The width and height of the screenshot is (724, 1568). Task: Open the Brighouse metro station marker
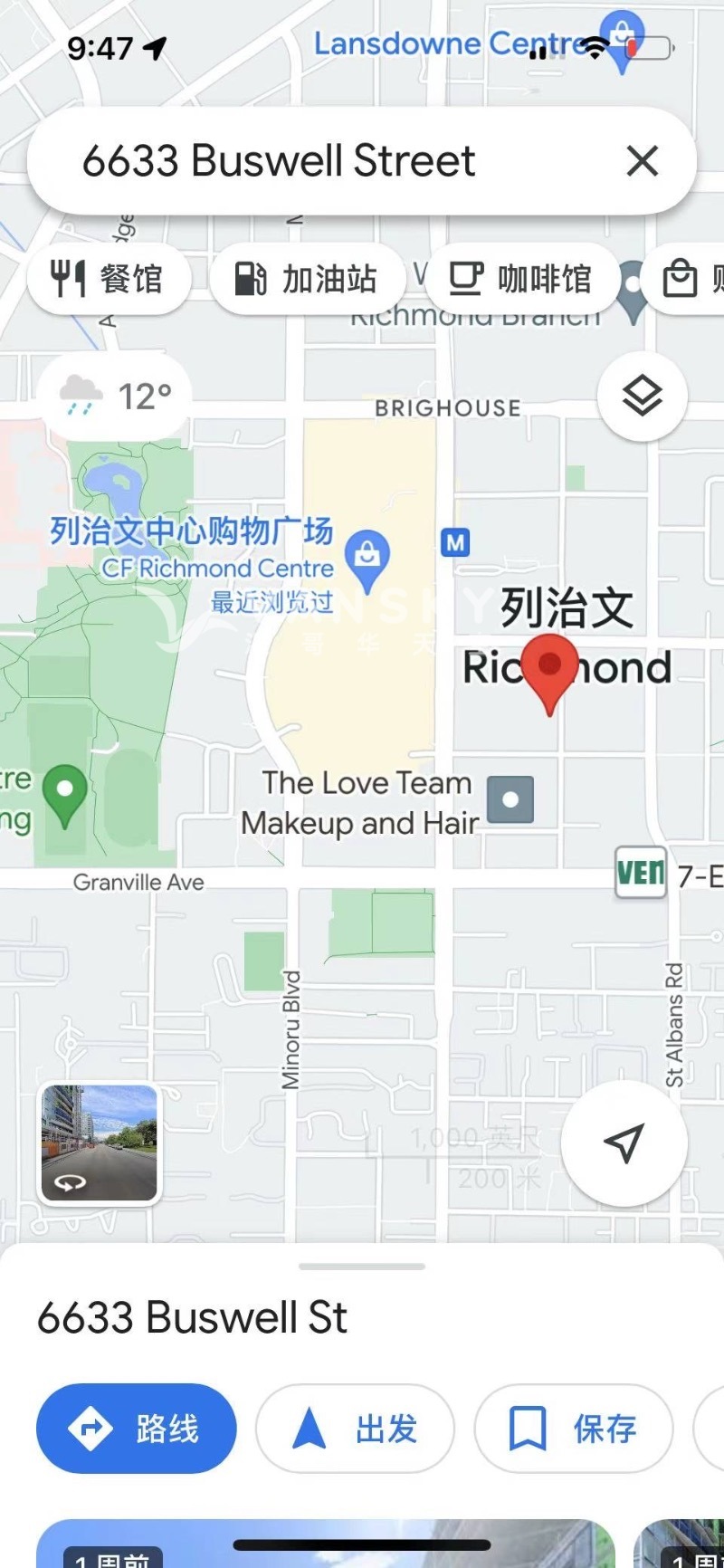pyautogui.click(x=455, y=543)
